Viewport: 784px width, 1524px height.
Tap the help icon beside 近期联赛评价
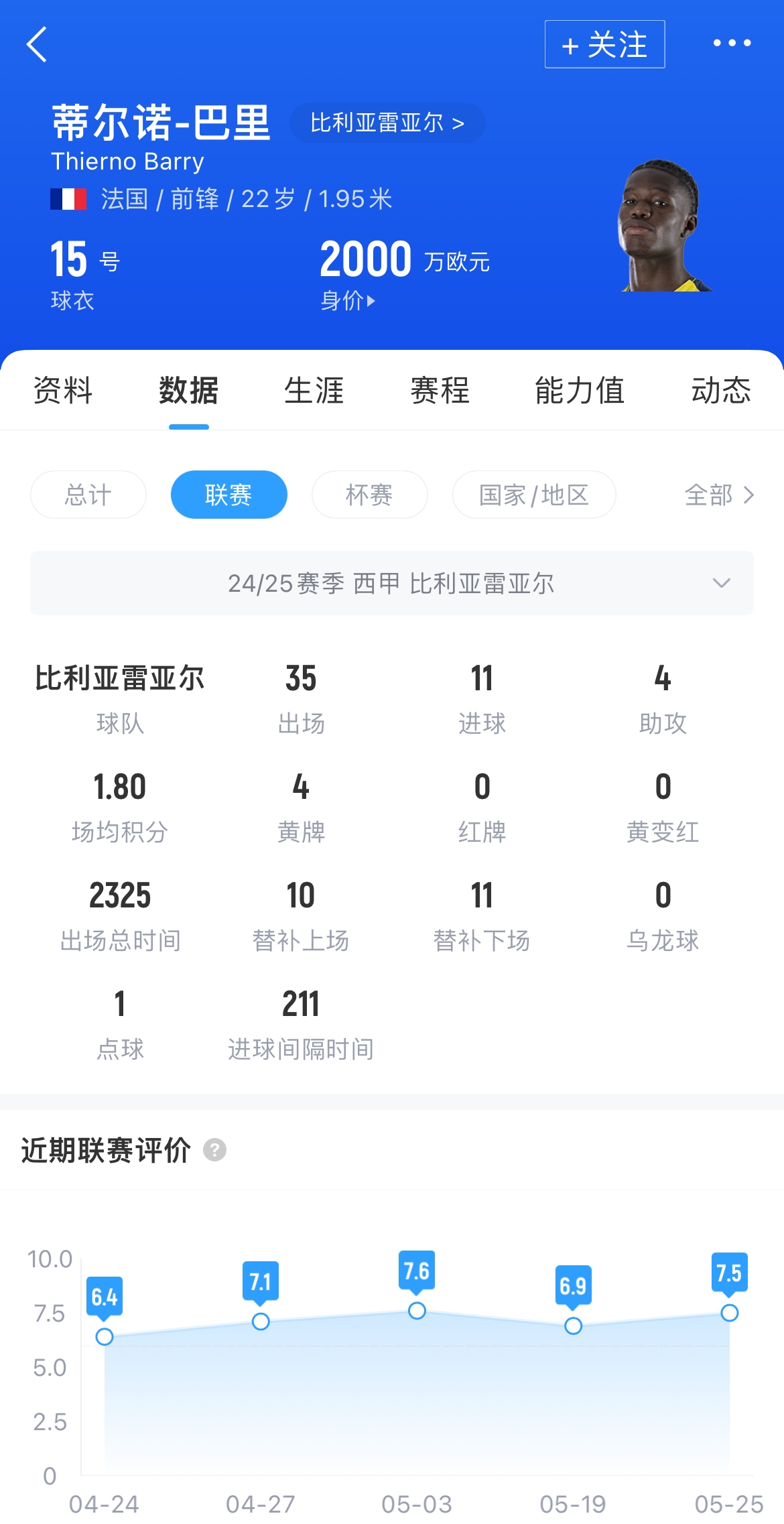pyautogui.click(x=214, y=1150)
